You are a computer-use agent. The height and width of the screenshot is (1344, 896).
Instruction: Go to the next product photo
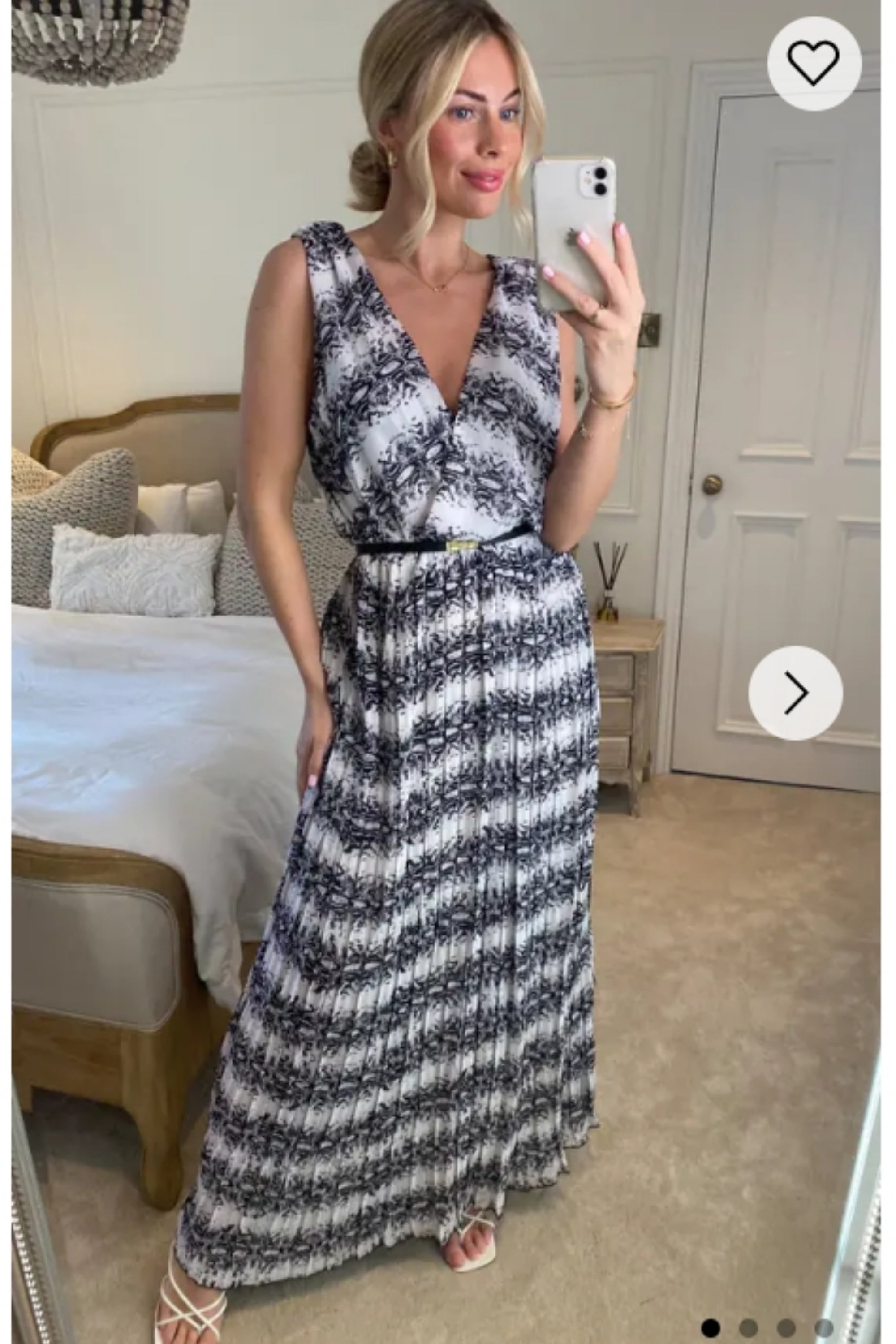796,693
